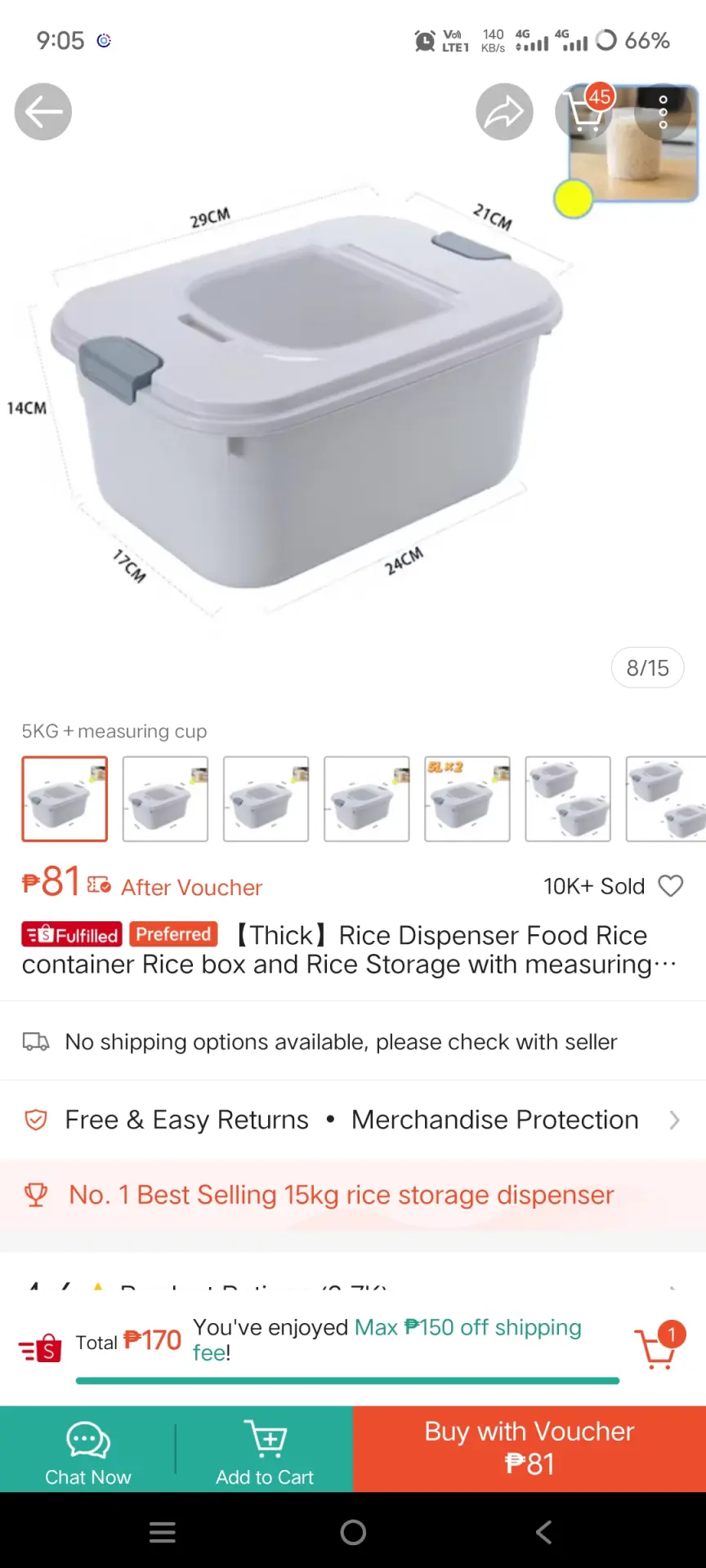Open shipping options row
This screenshot has height=1568, width=706.
[353, 1041]
